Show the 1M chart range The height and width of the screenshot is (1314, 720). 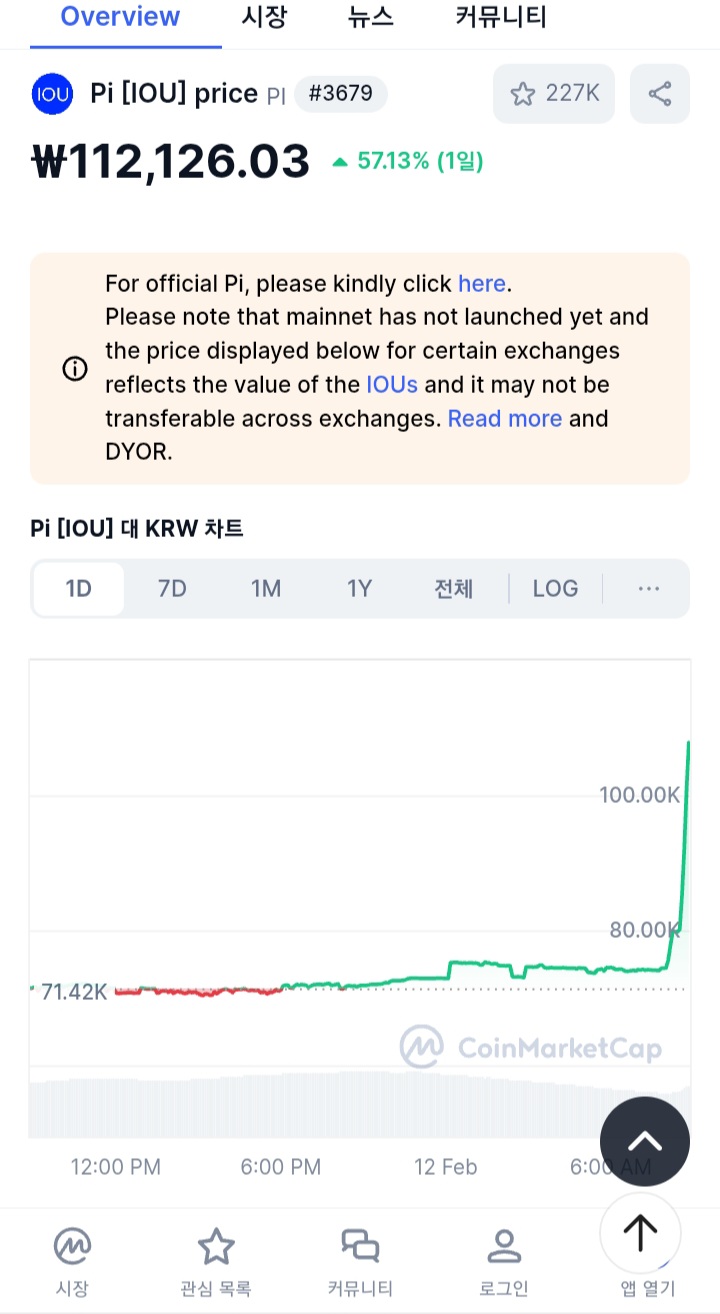pyautogui.click(x=266, y=589)
